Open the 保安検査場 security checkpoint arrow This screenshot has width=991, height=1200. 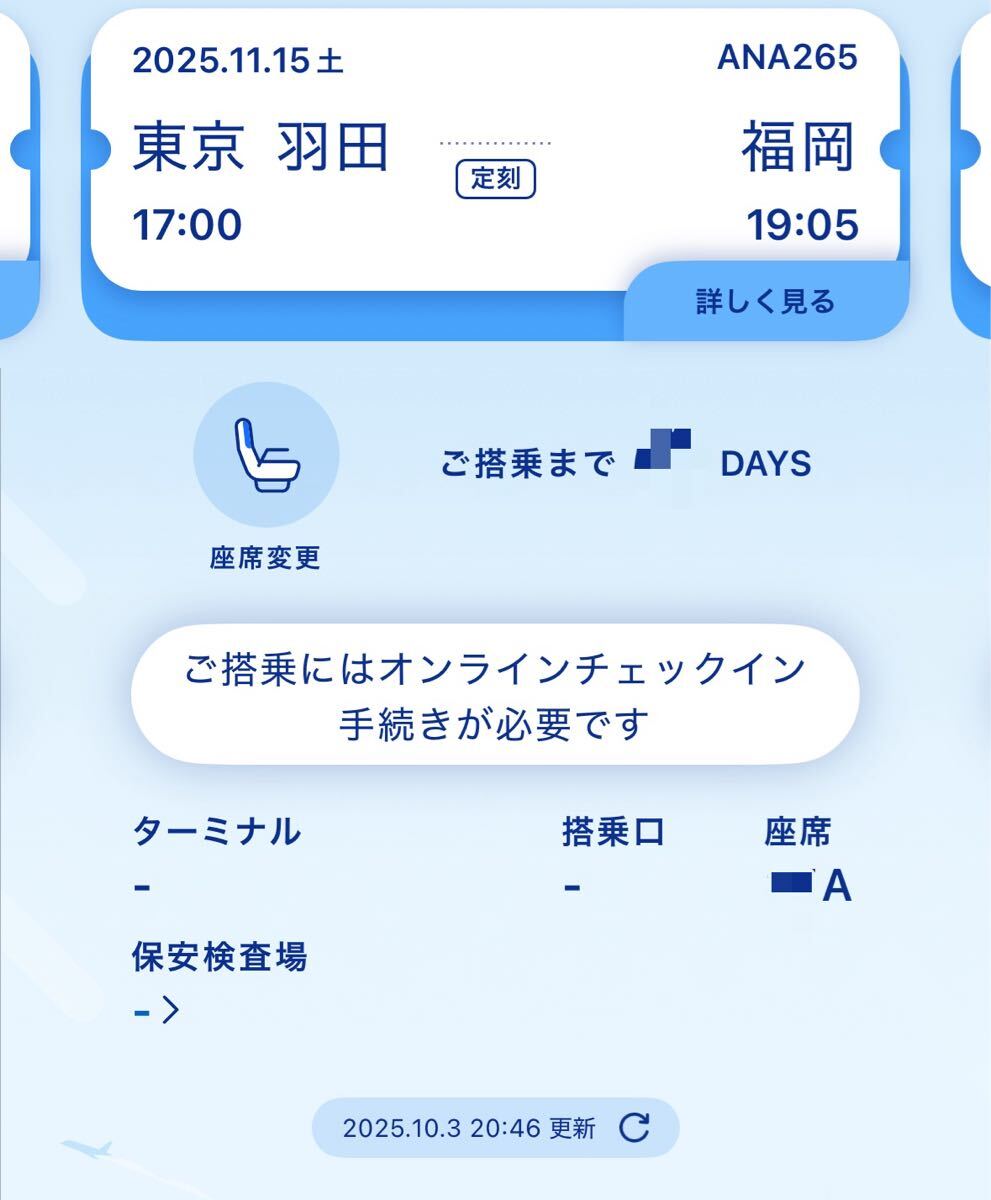click(170, 1011)
